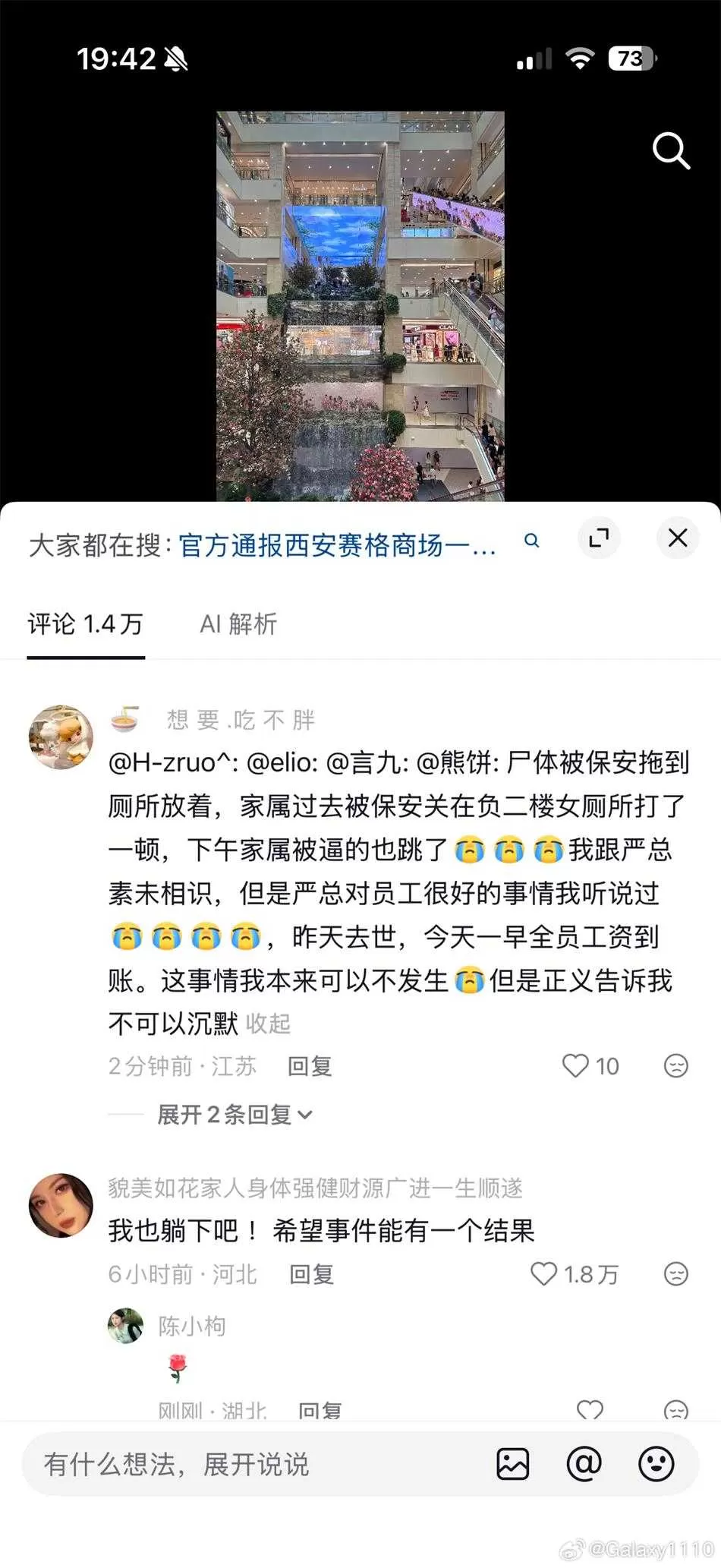Image resolution: width=721 pixels, height=1568 pixels.
Task: Dislike the comment from 江苏
Action: click(675, 1066)
